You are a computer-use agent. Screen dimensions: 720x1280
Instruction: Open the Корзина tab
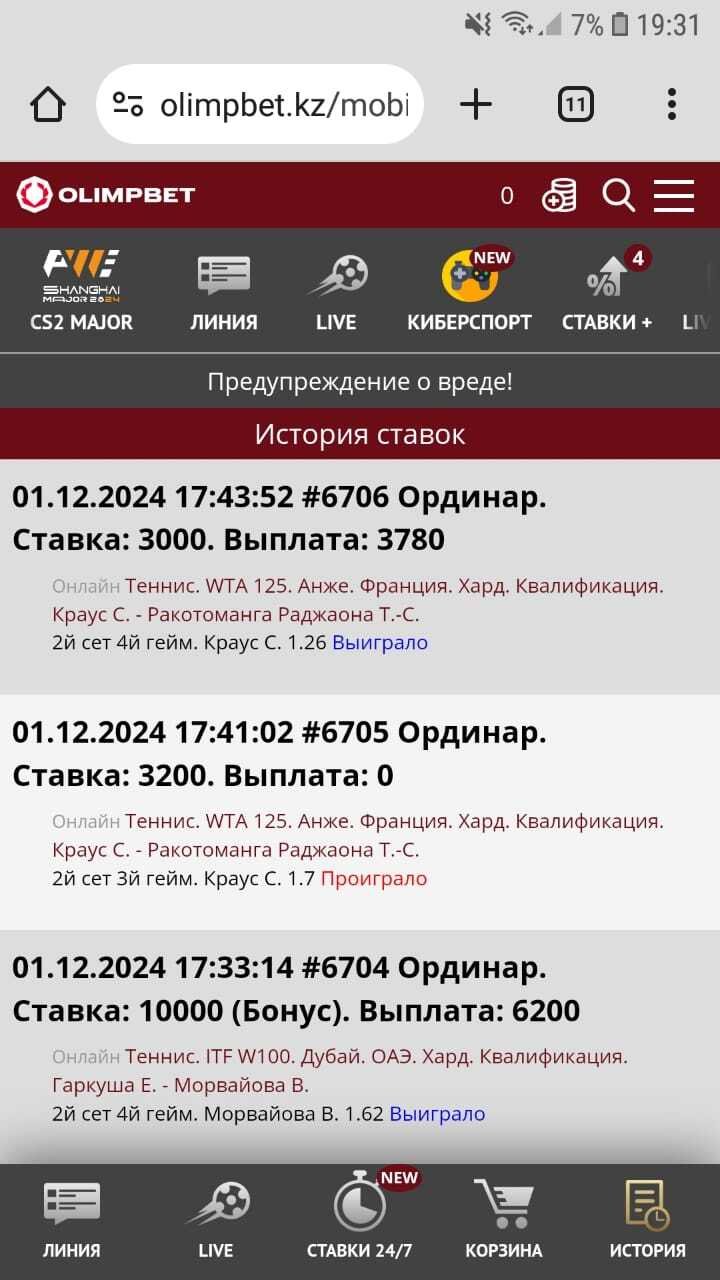pos(503,1219)
